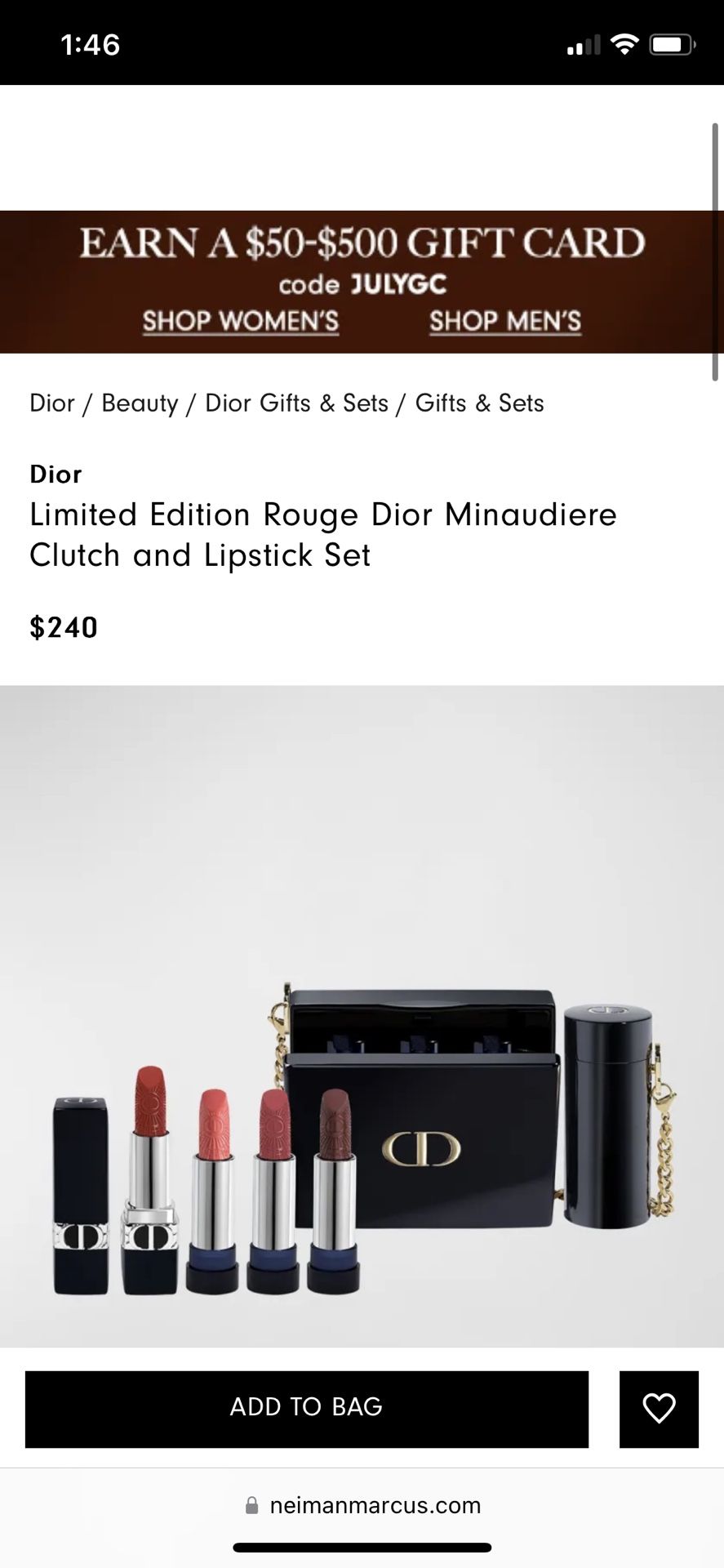Navigate to the Dior breadcrumb link
The image size is (724, 1568).
pyautogui.click(x=51, y=403)
